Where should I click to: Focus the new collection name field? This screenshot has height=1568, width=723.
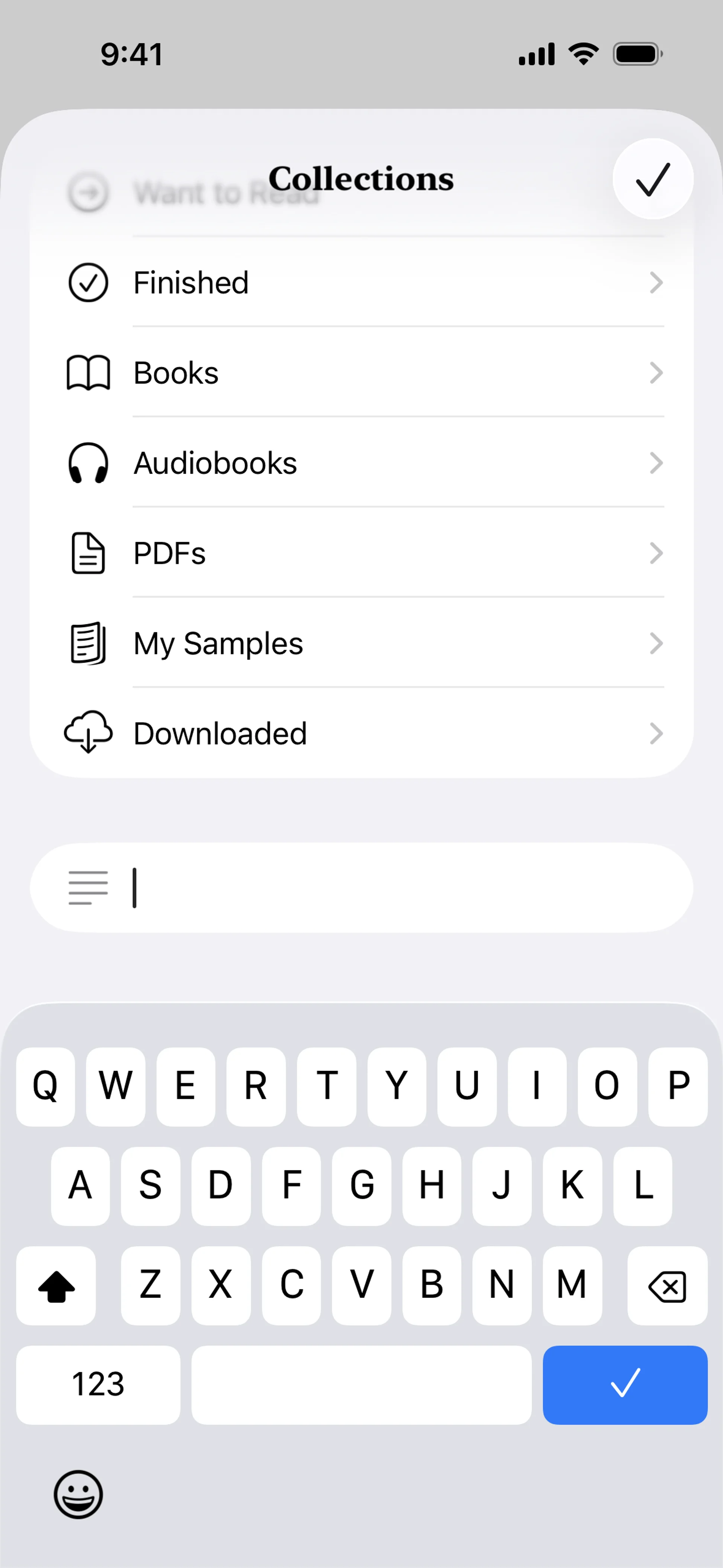pos(389,888)
